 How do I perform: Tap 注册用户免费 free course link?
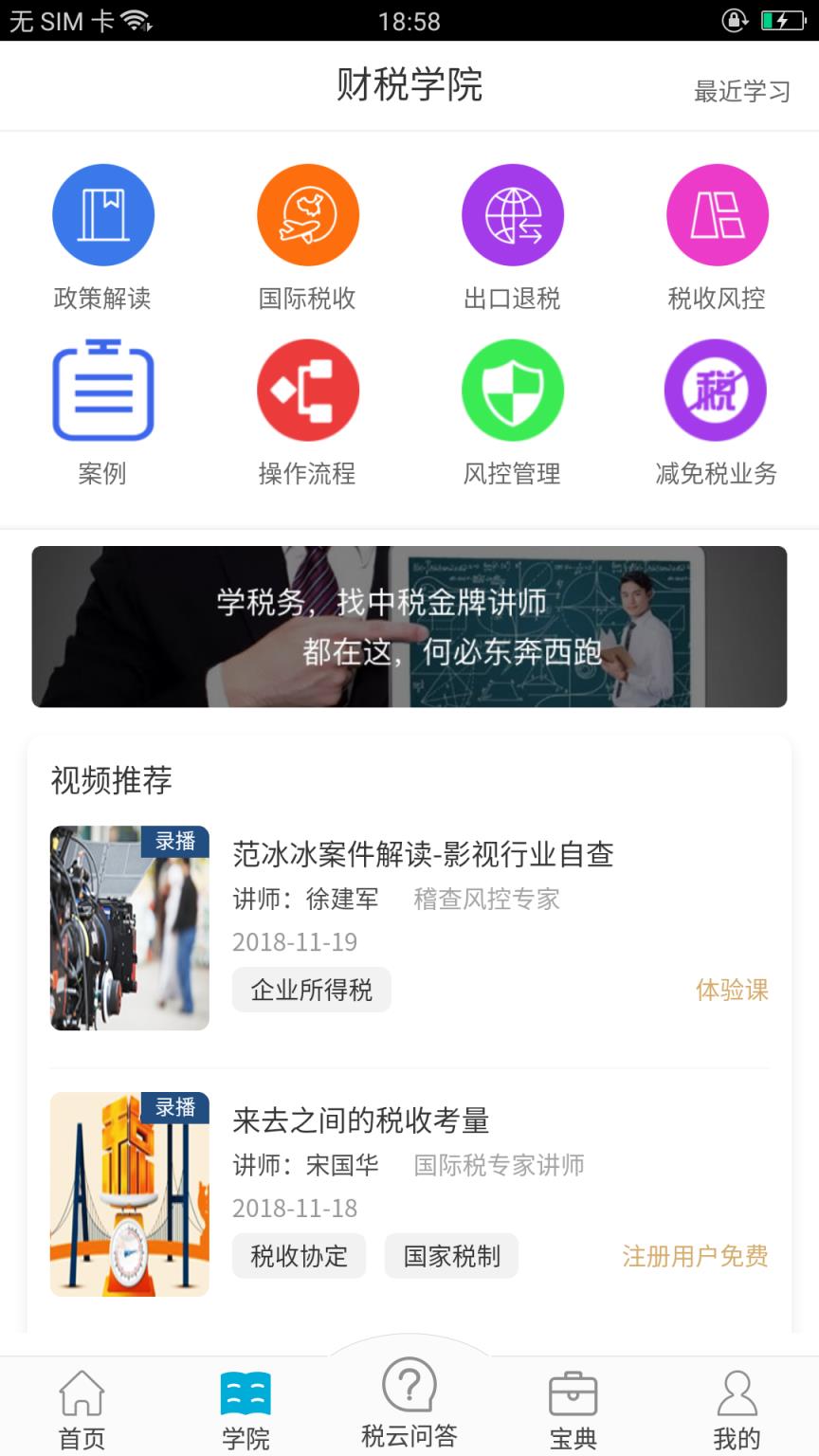tap(695, 1256)
